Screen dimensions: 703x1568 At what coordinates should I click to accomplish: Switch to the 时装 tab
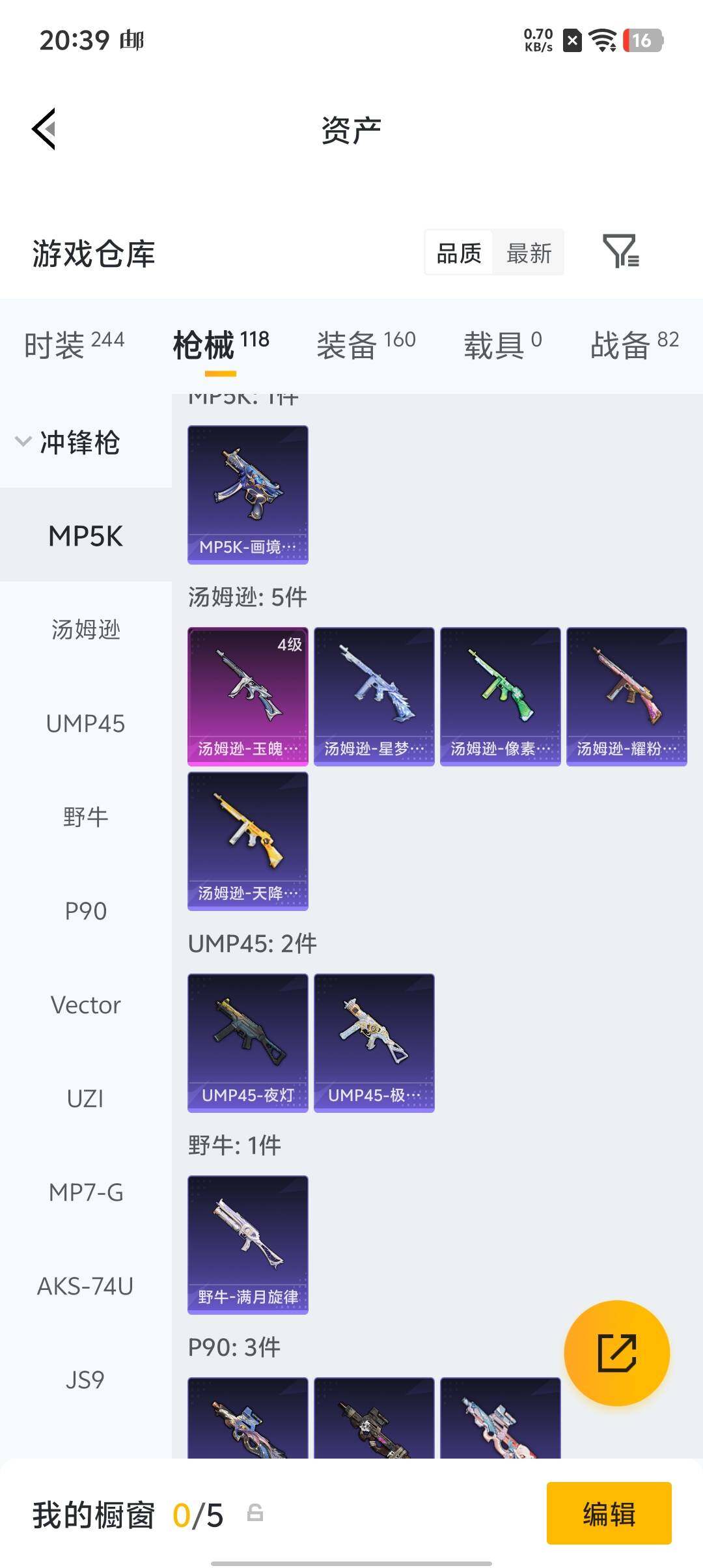coord(74,344)
